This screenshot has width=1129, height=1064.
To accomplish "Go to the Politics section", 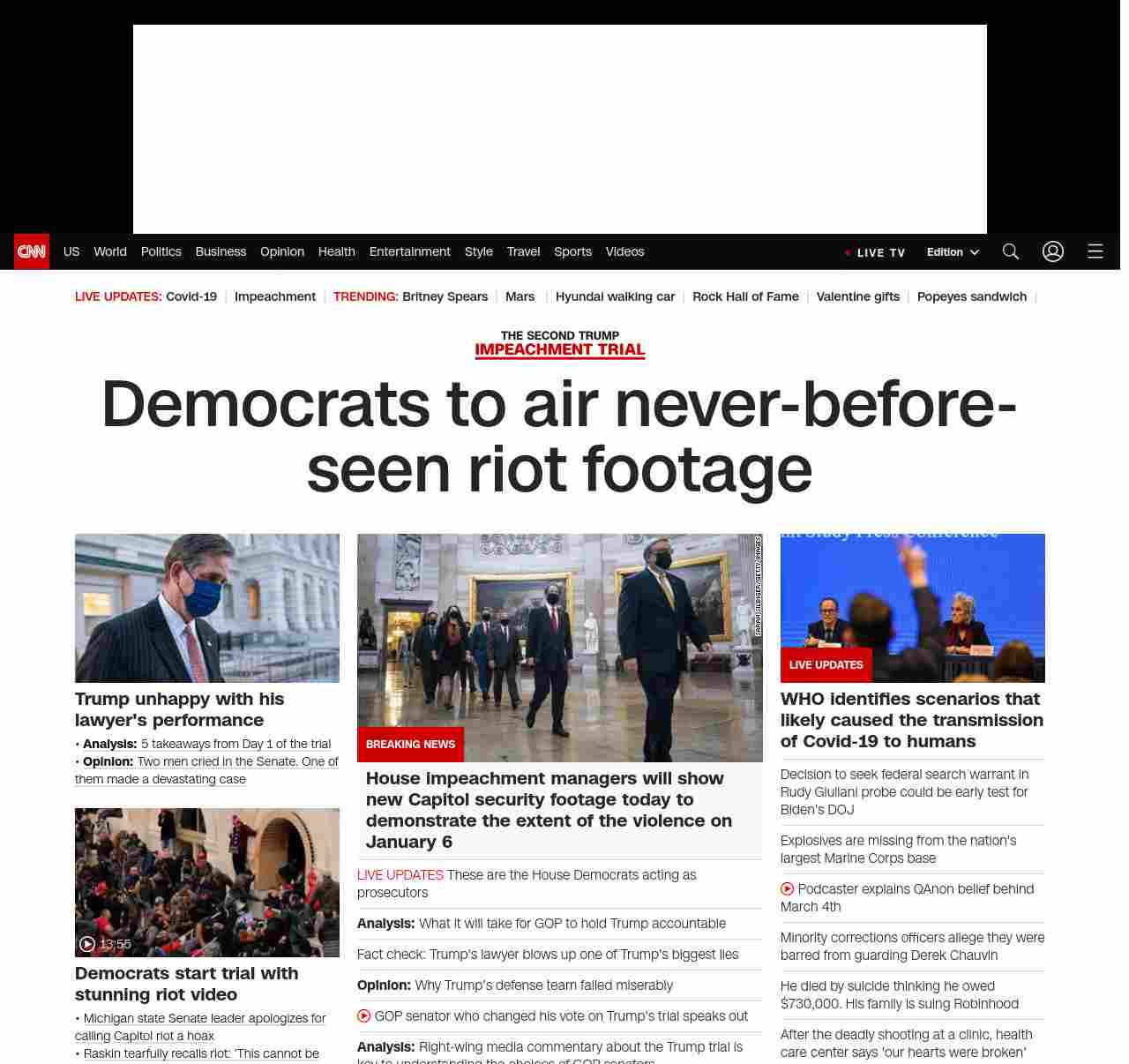I will pyautogui.click(x=161, y=252).
